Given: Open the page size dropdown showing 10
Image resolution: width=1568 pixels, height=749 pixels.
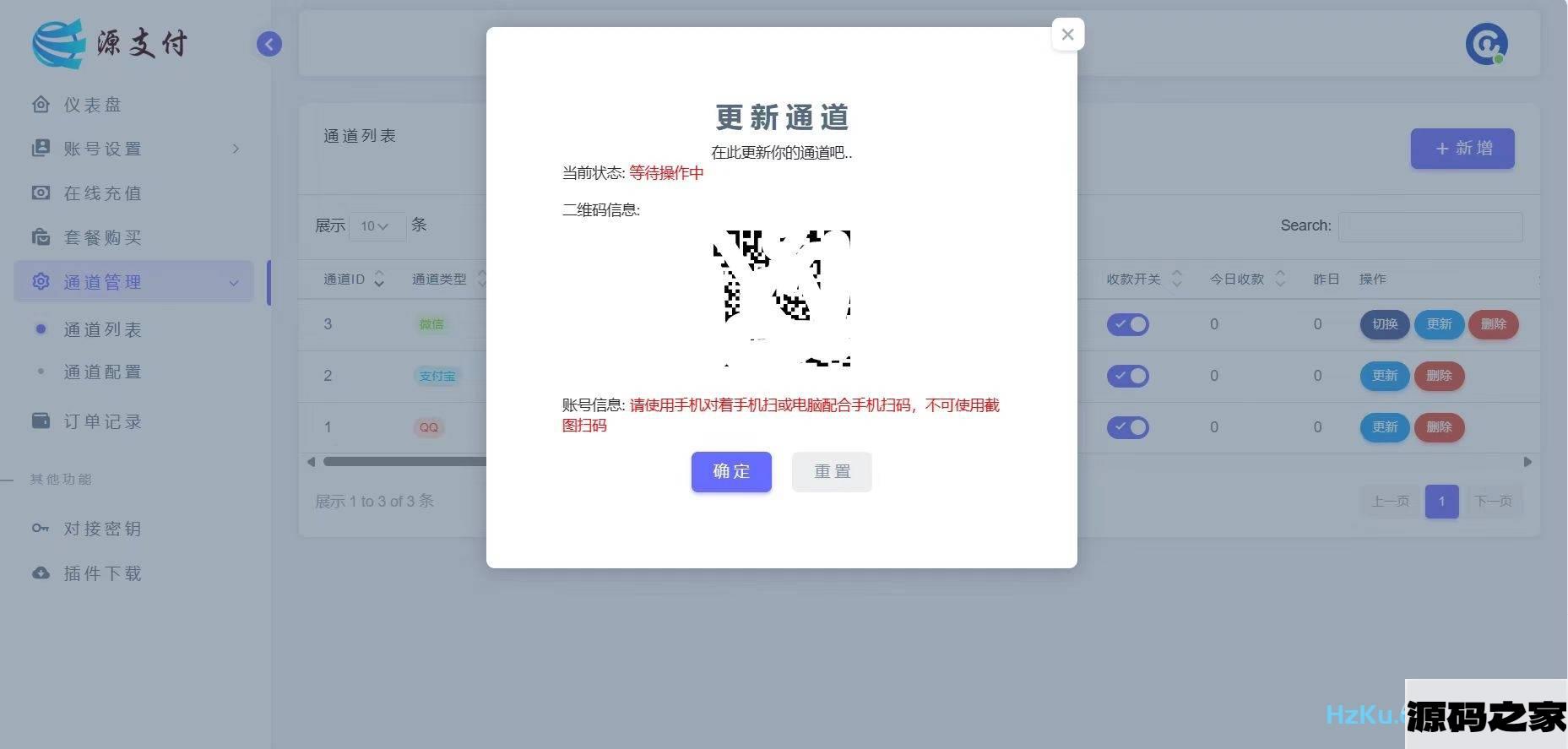Looking at the screenshot, I should 375,226.
